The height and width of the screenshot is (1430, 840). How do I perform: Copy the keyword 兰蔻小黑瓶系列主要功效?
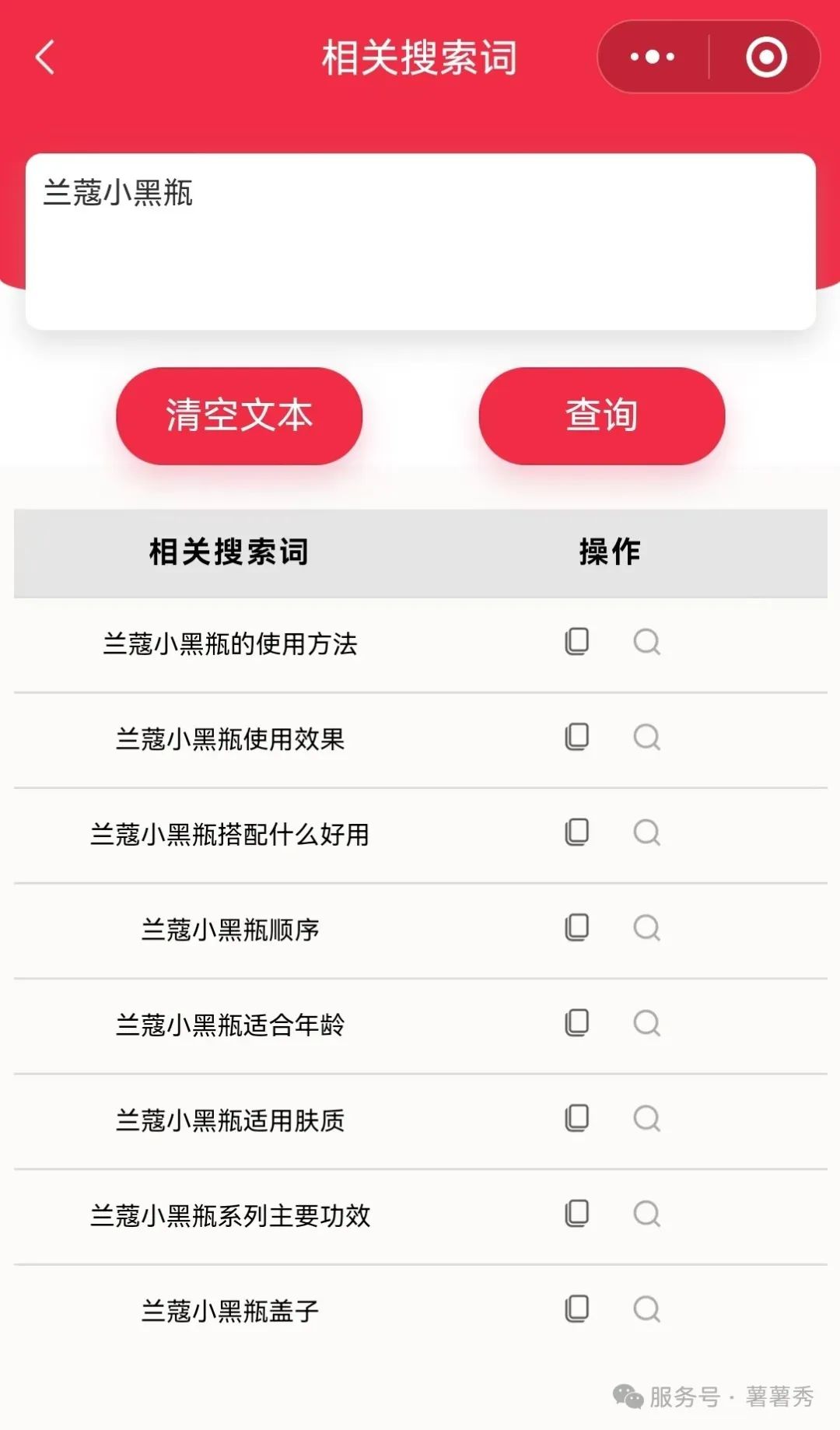pos(576,1214)
